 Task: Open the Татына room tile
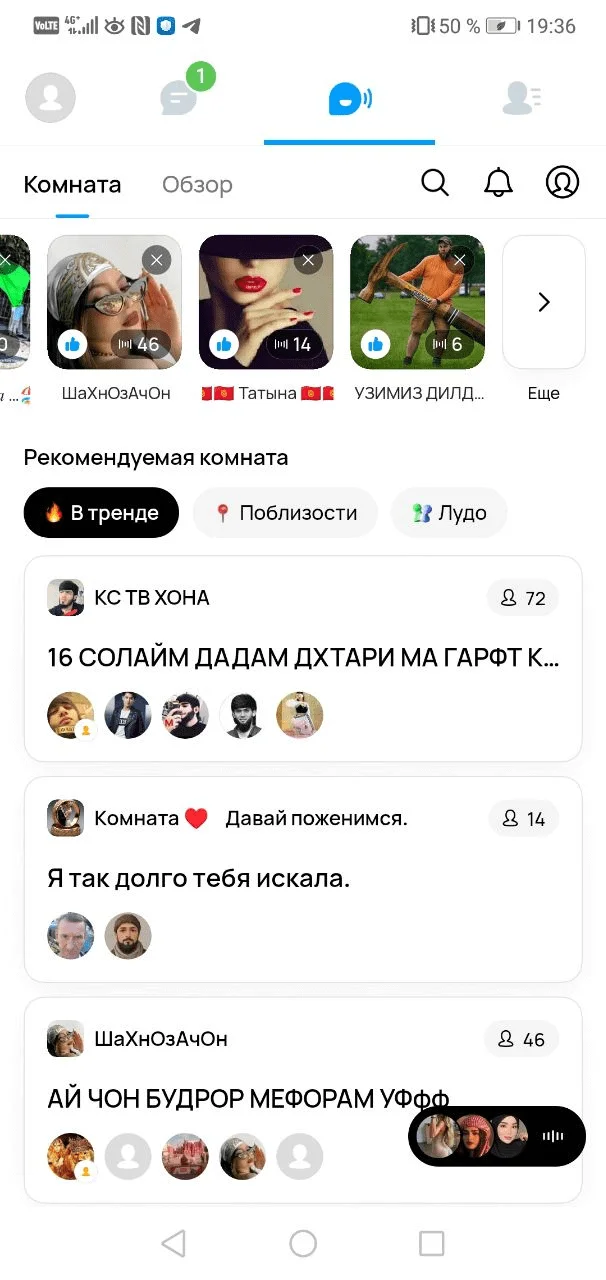(266, 303)
